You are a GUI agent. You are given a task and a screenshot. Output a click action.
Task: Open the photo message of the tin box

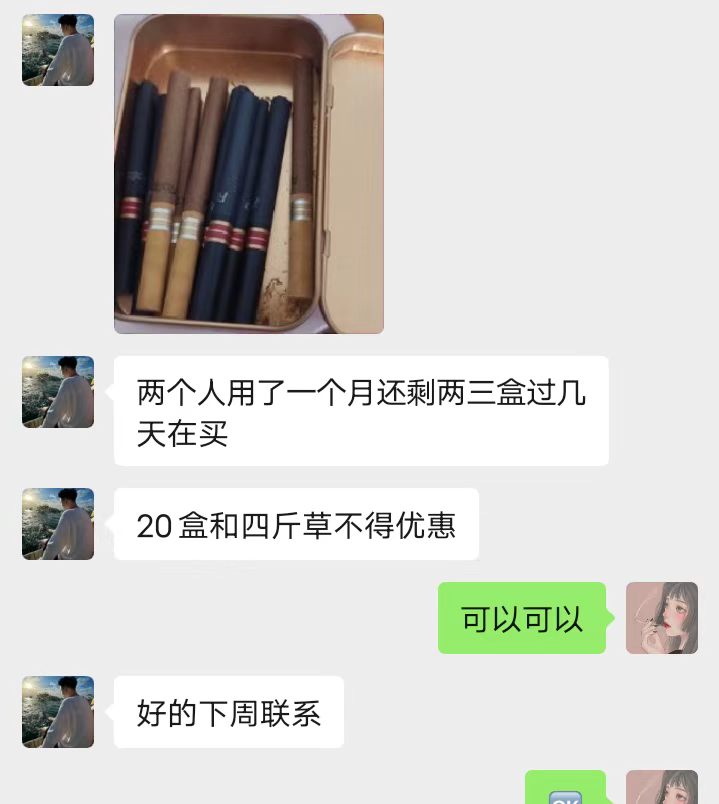(249, 174)
